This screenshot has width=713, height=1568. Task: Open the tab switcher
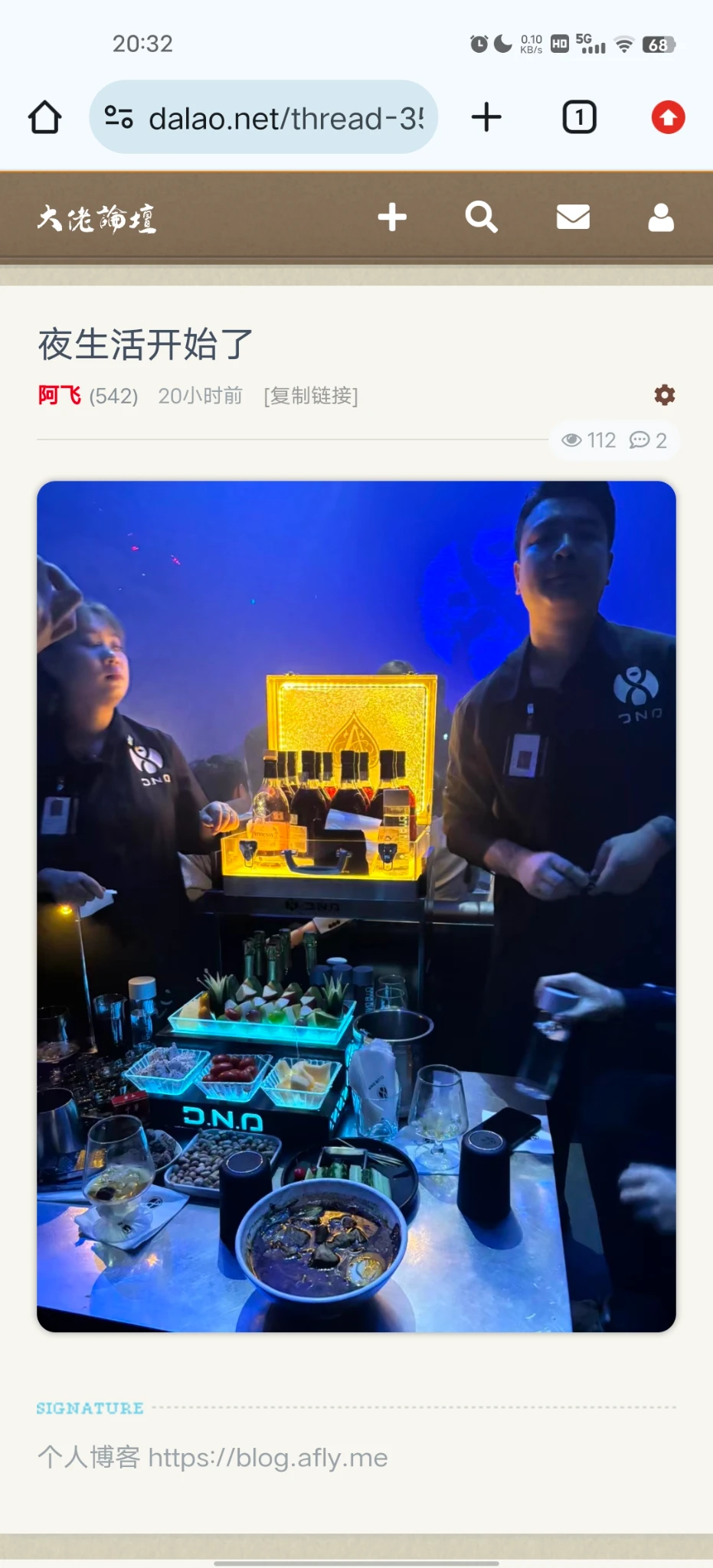click(x=579, y=118)
